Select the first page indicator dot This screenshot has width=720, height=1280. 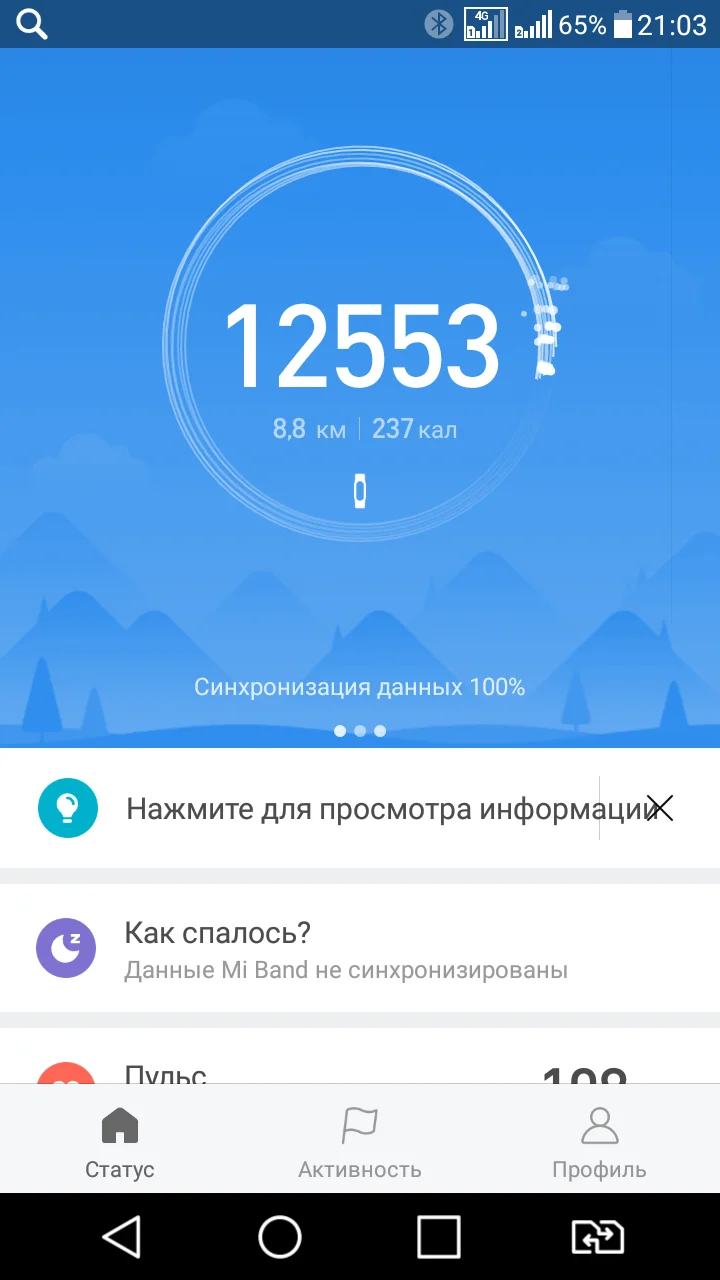340,731
